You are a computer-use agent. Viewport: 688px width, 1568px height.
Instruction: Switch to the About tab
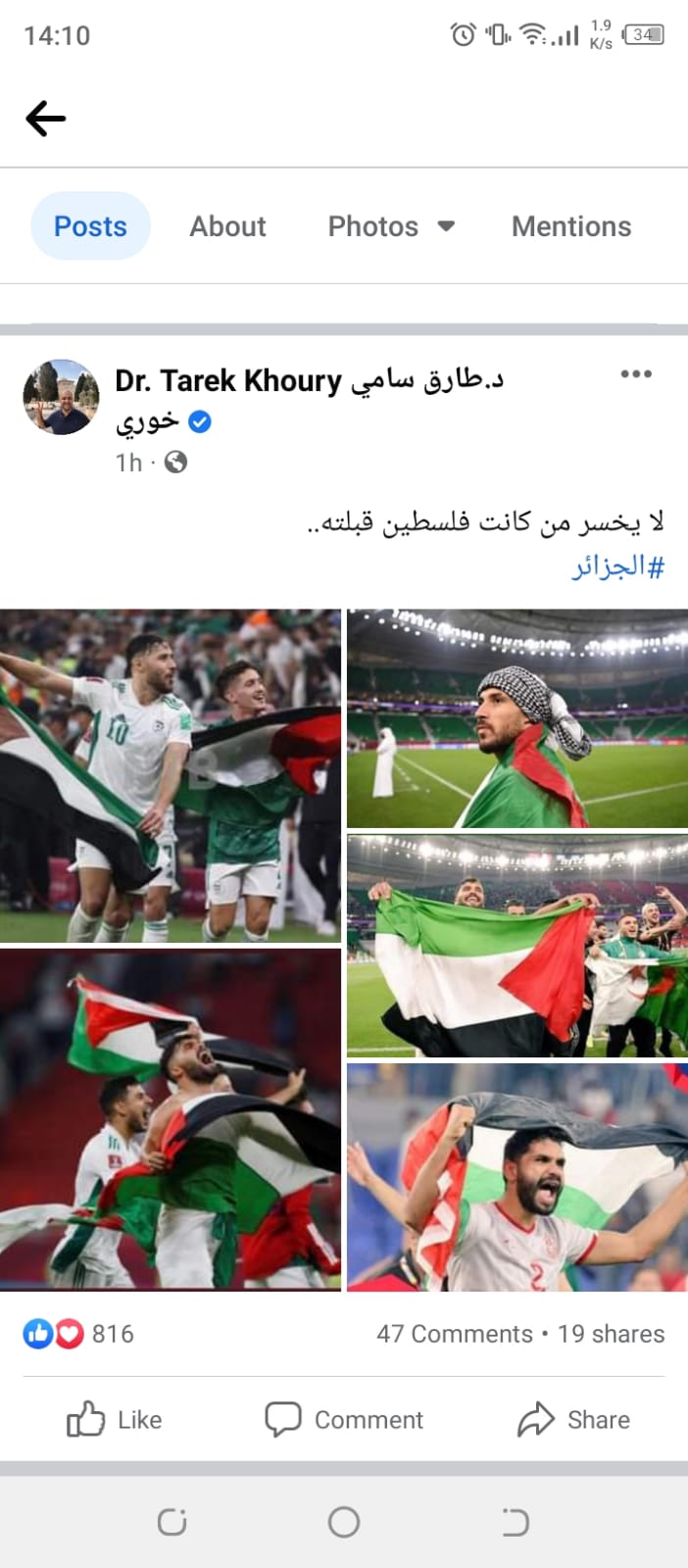point(227,226)
